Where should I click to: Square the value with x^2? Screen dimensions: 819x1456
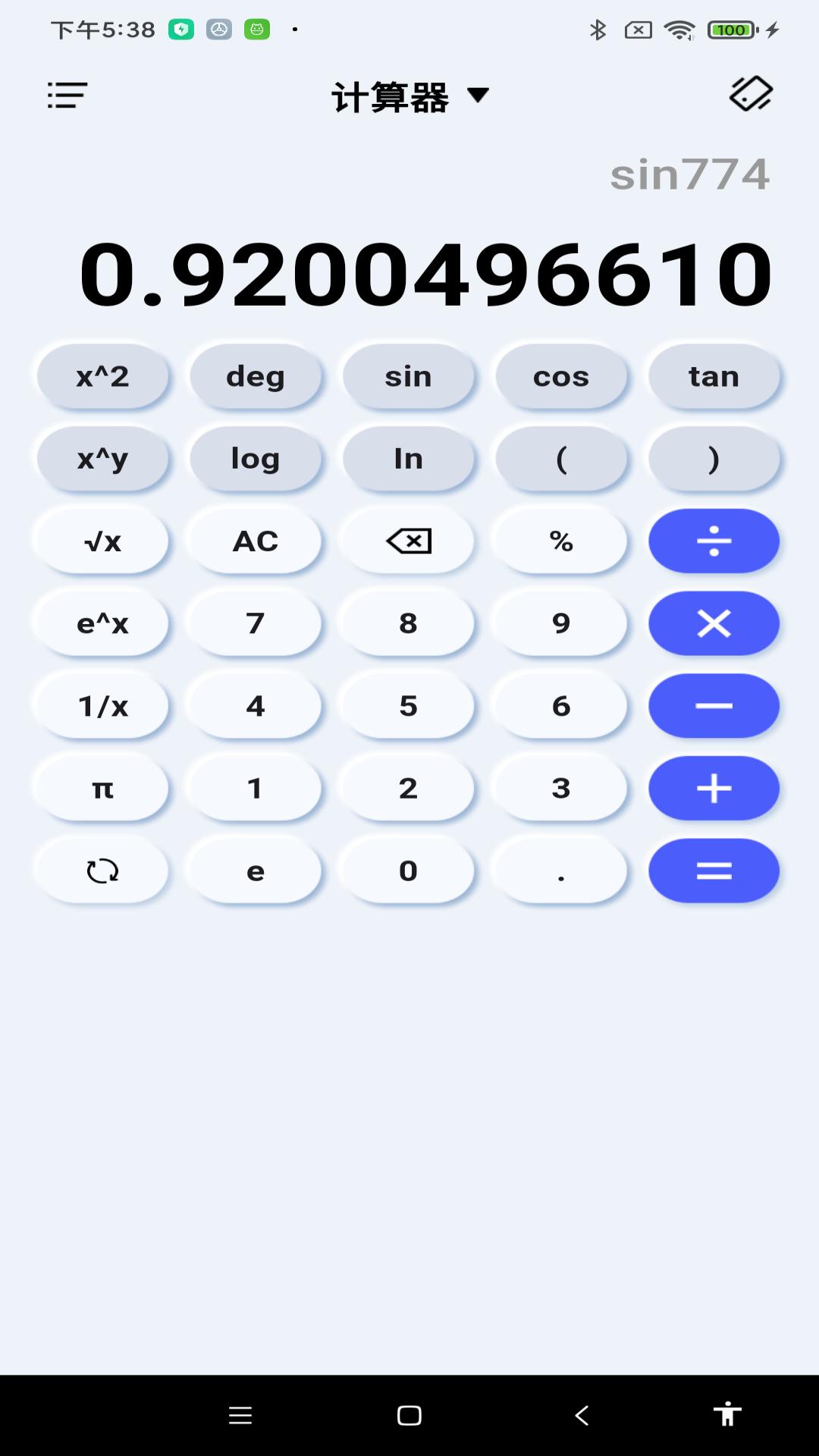coord(102,376)
